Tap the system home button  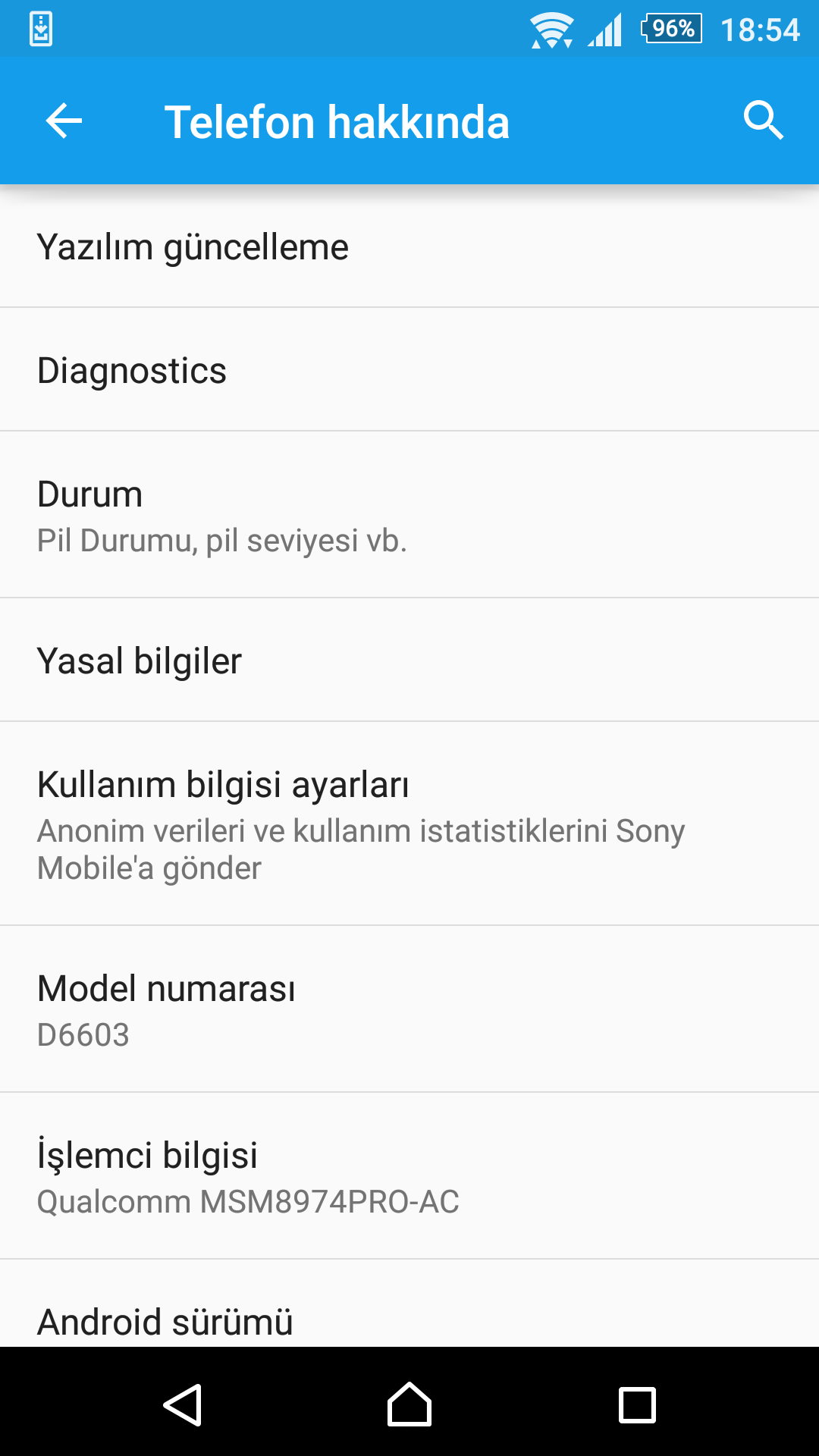(409, 1404)
